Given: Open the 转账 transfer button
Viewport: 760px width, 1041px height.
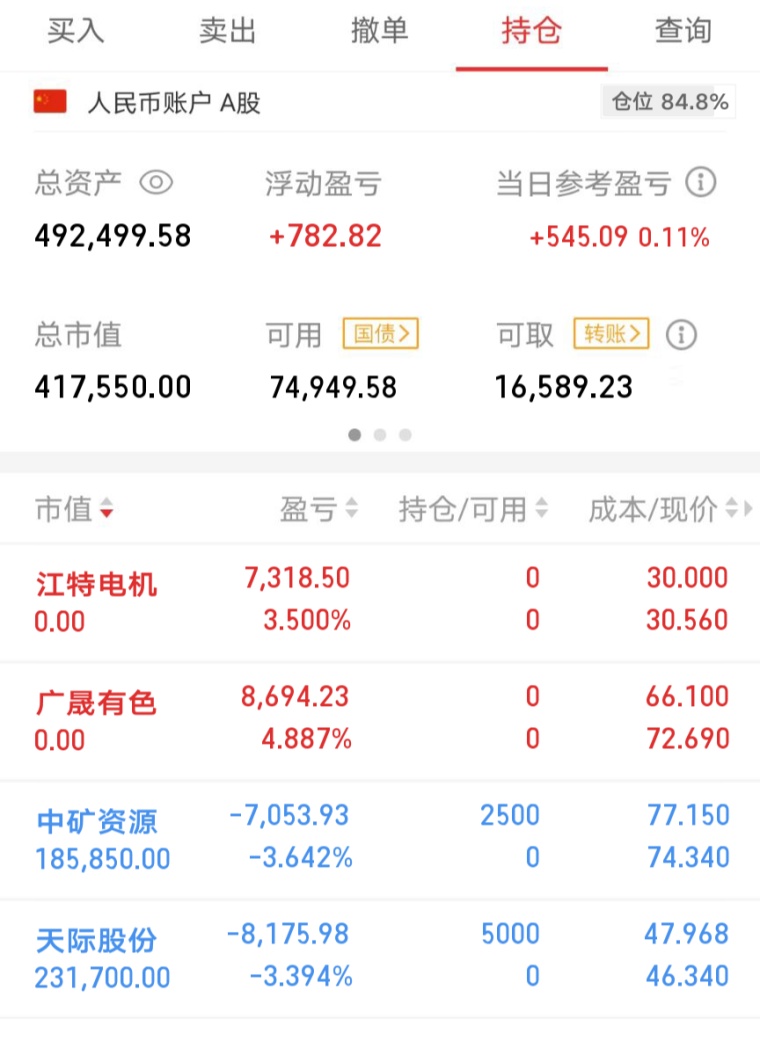Looking at the screenshot, I should (x=611, y=334).
